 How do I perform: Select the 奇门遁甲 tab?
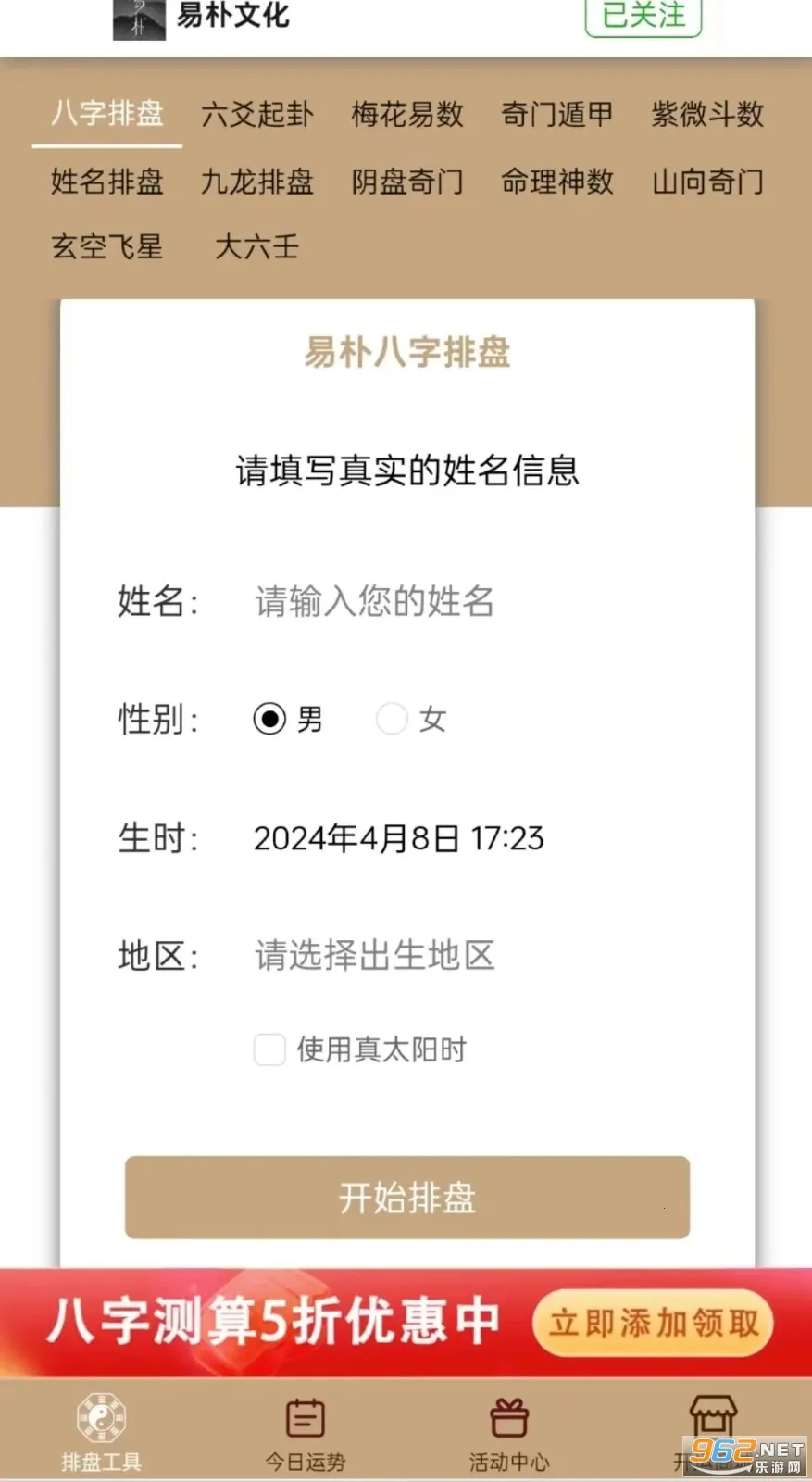(x=557, y=114)
